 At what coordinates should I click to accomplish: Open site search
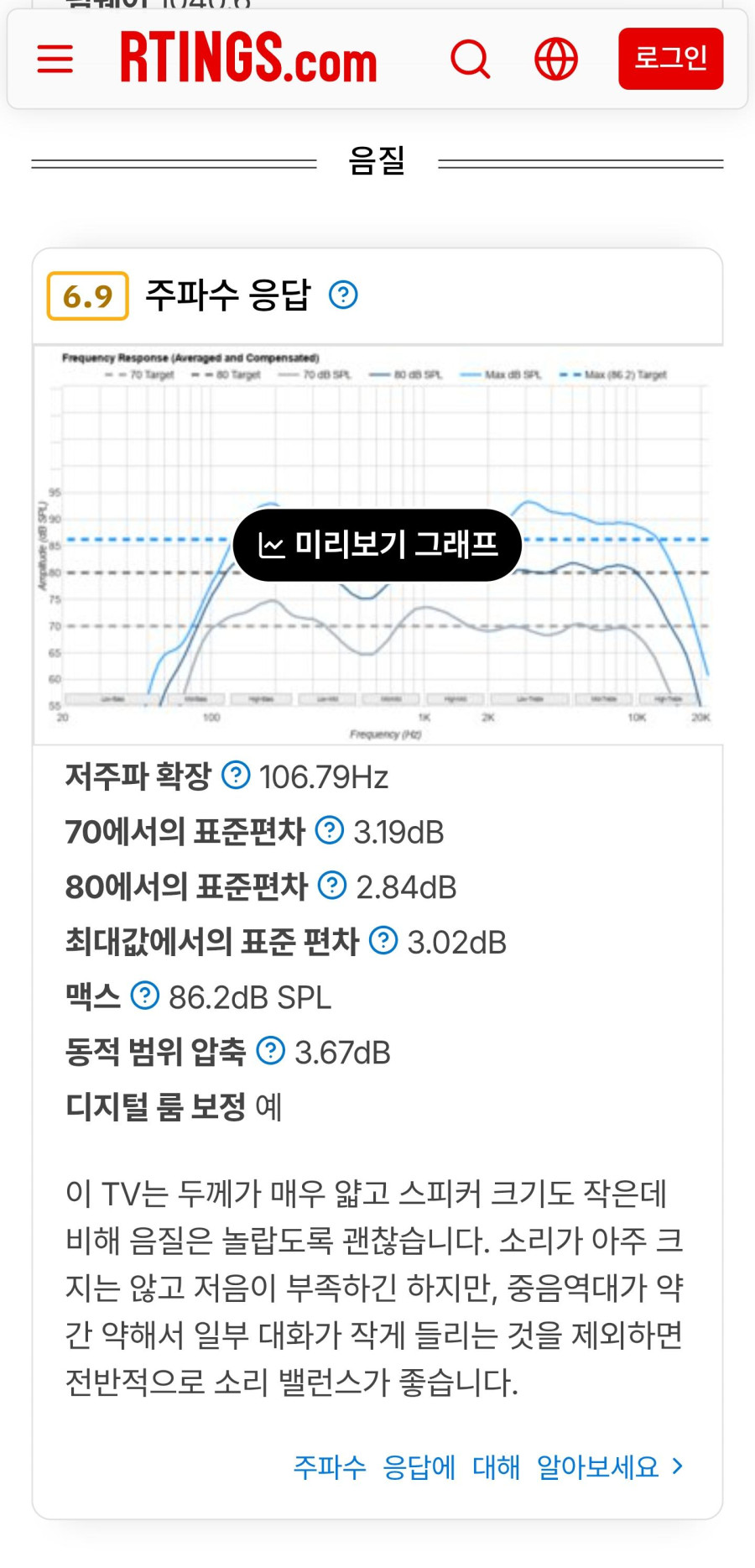pyautogui.click(x=470, y=59)
